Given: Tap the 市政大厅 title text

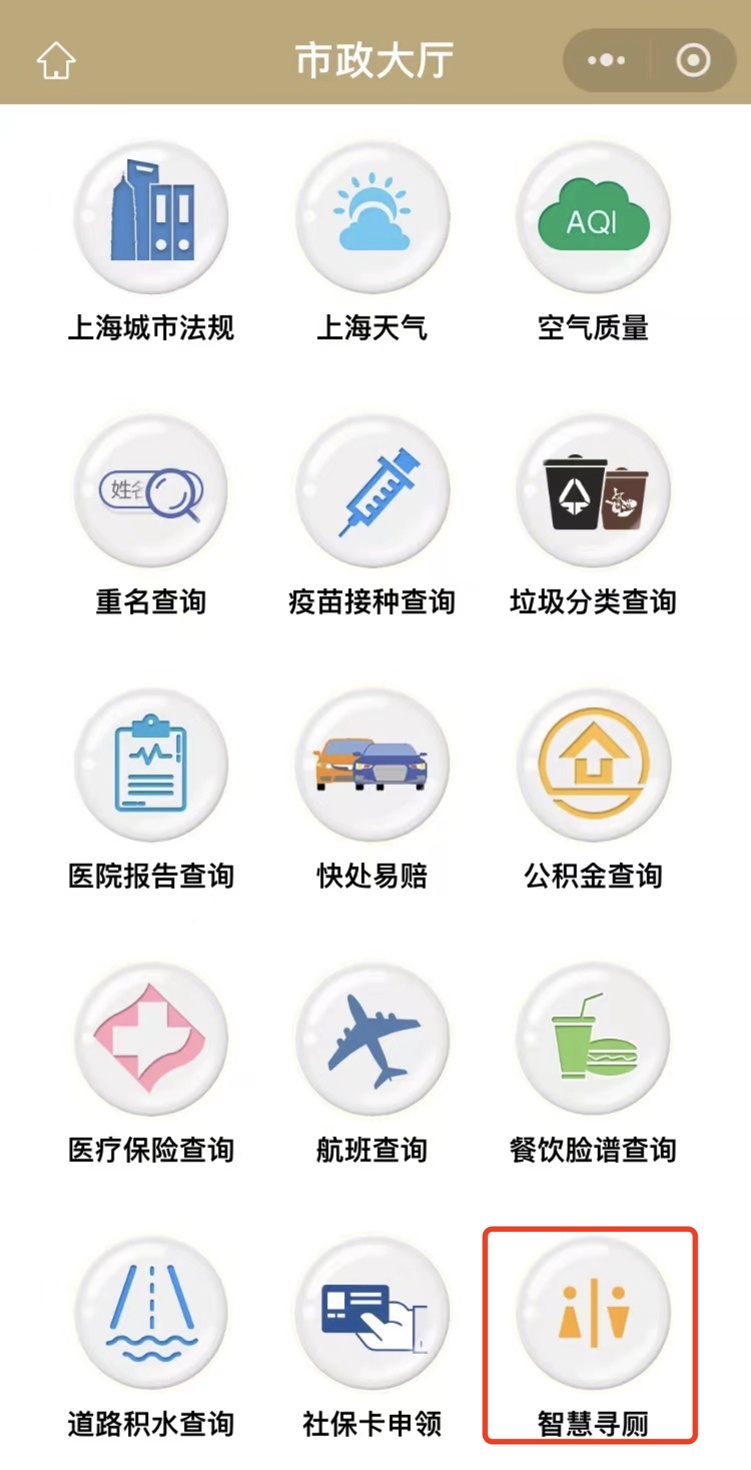Looking at the screenshot, I should coord(375,59).
